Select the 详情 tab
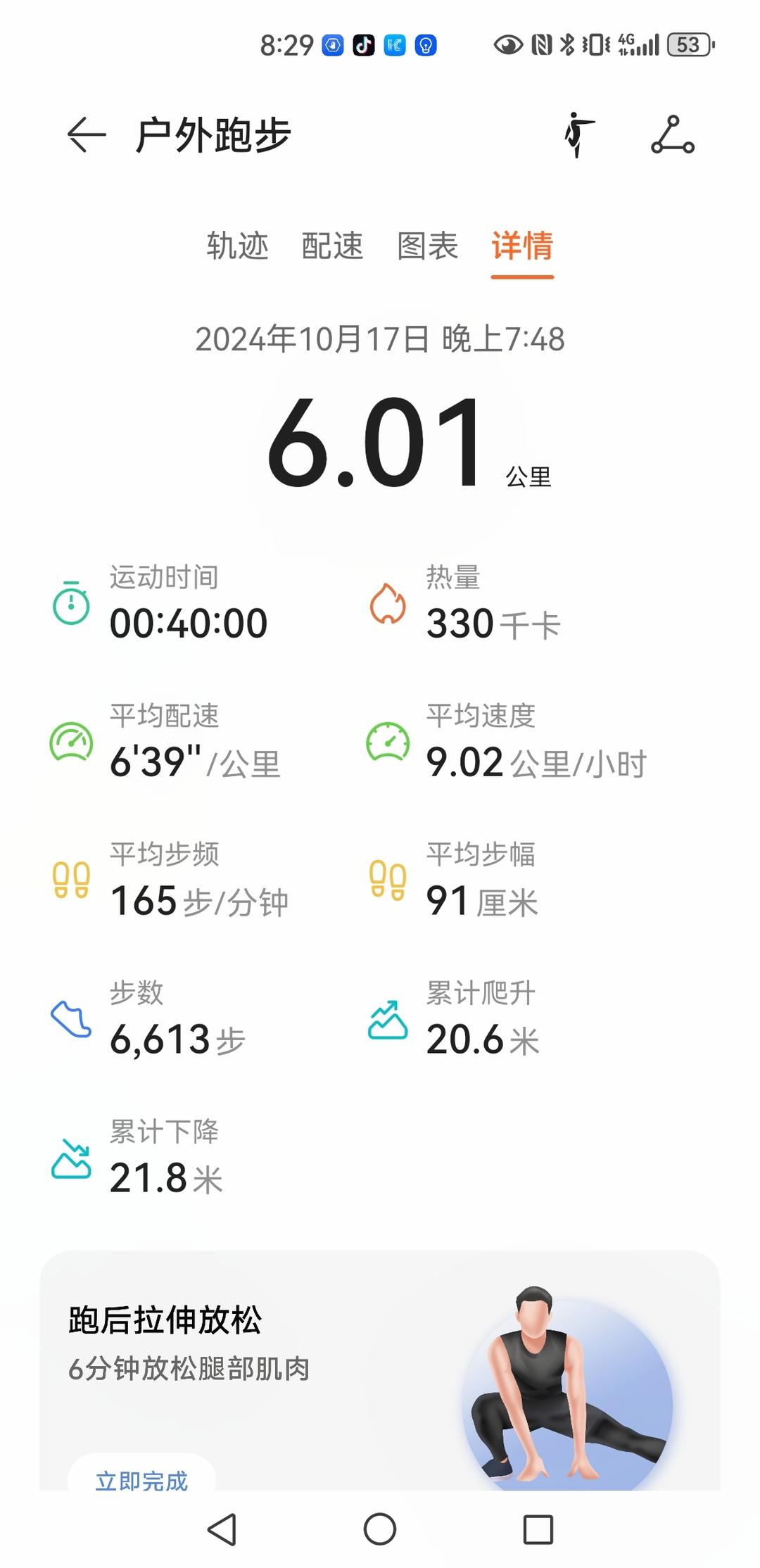This screenshot has height=1568, width=760. click(x=522, y=246)
